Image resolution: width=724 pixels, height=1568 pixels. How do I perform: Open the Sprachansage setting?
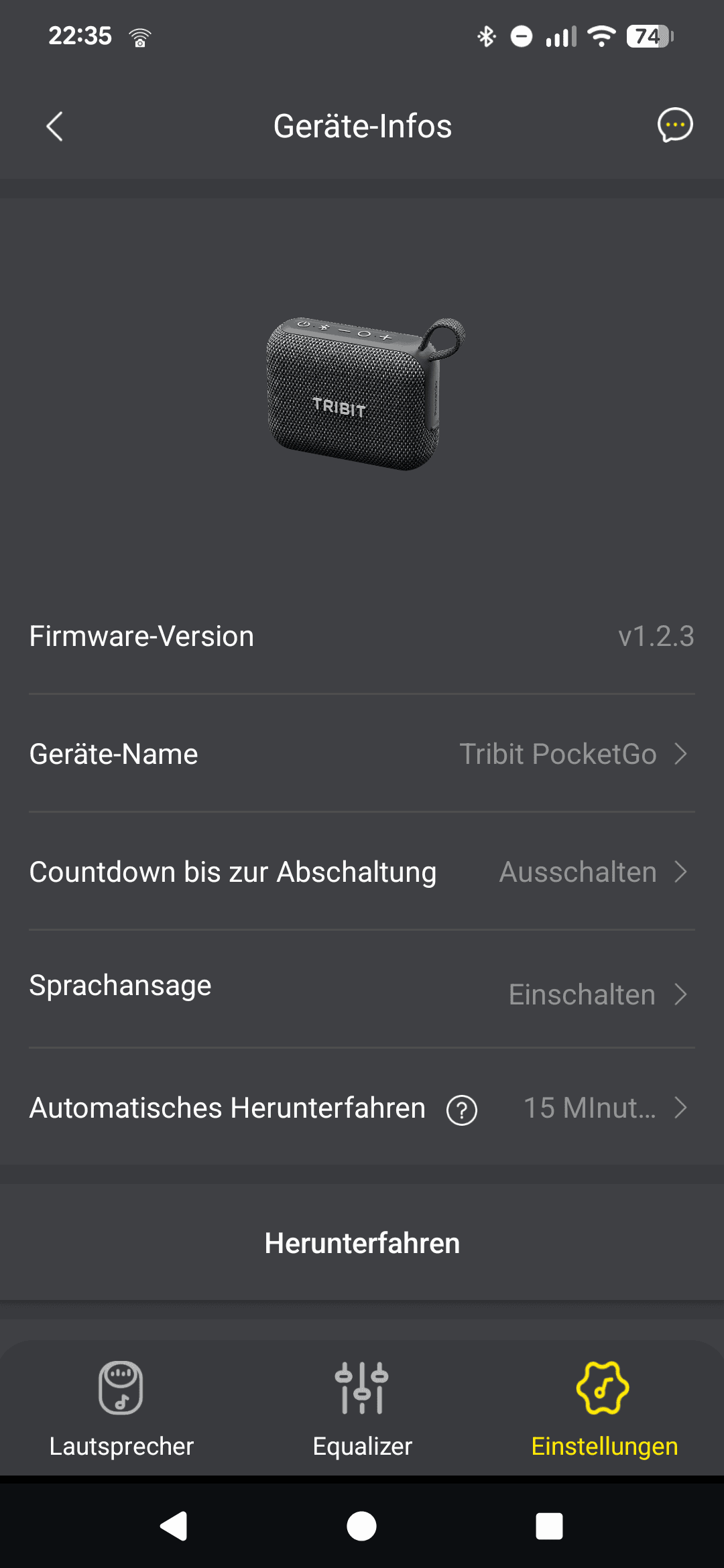(362, 990)
